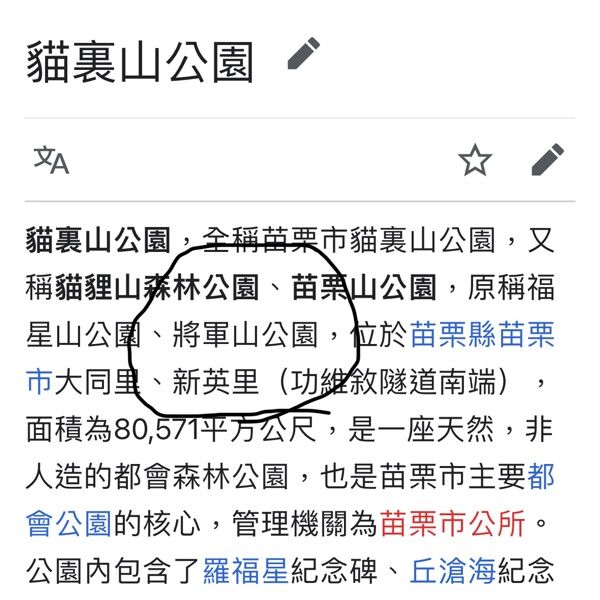Tap the edit pencil in the toolbar
This screenshot has height=600, width=600.
[547, 159]
